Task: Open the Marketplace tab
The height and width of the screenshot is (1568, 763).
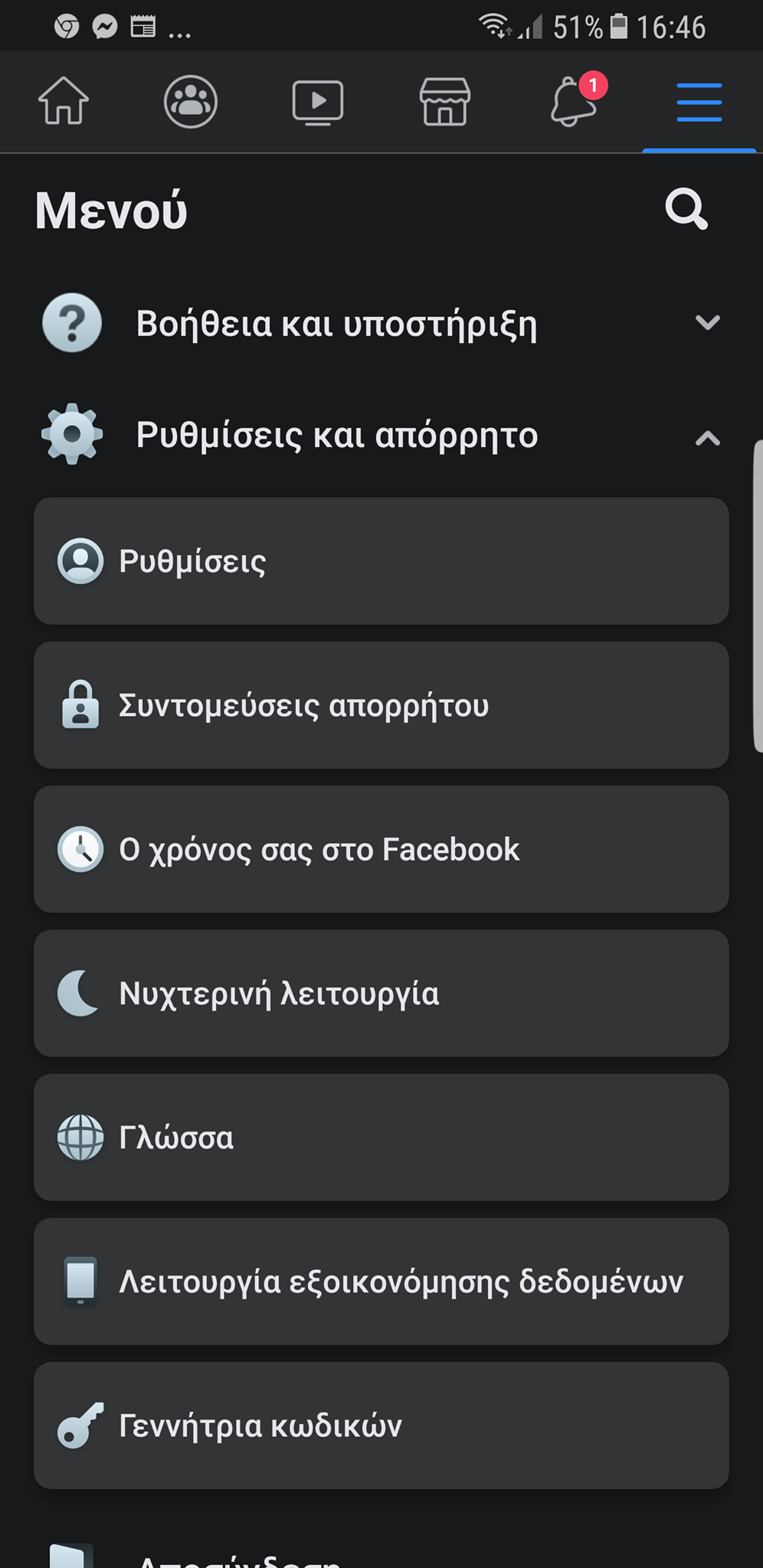Action: [445, 102]
